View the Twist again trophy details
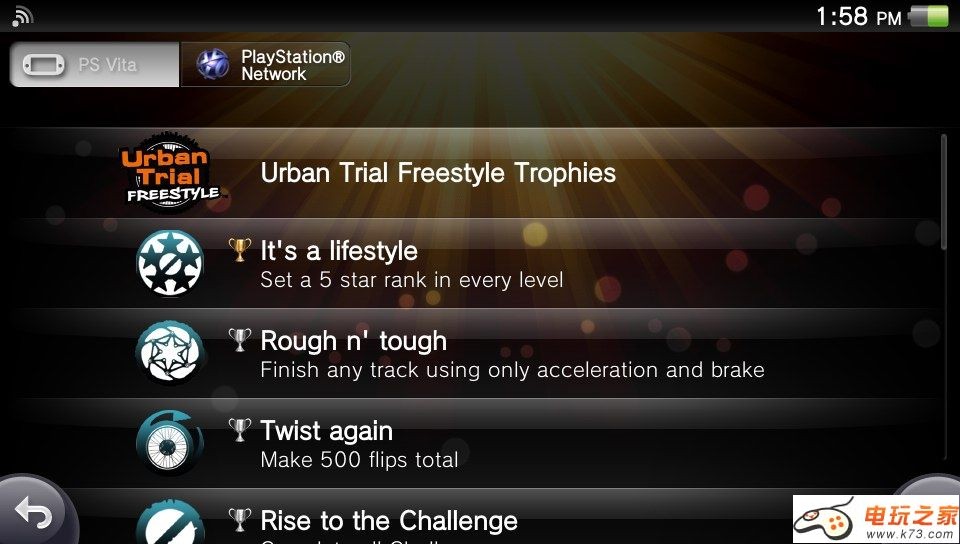960x544 pixels. coord(480,444)
